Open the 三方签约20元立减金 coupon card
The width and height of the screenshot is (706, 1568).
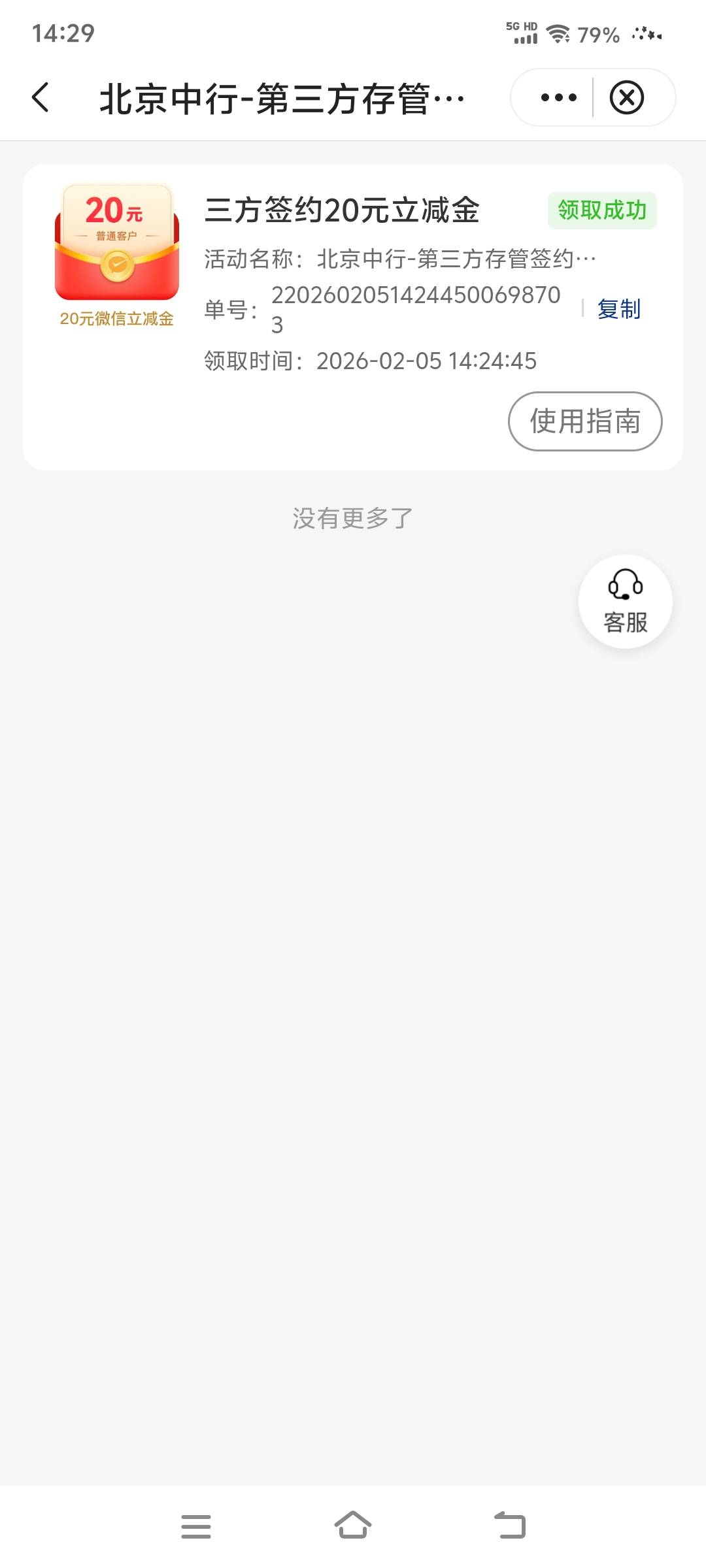[342, 210]
